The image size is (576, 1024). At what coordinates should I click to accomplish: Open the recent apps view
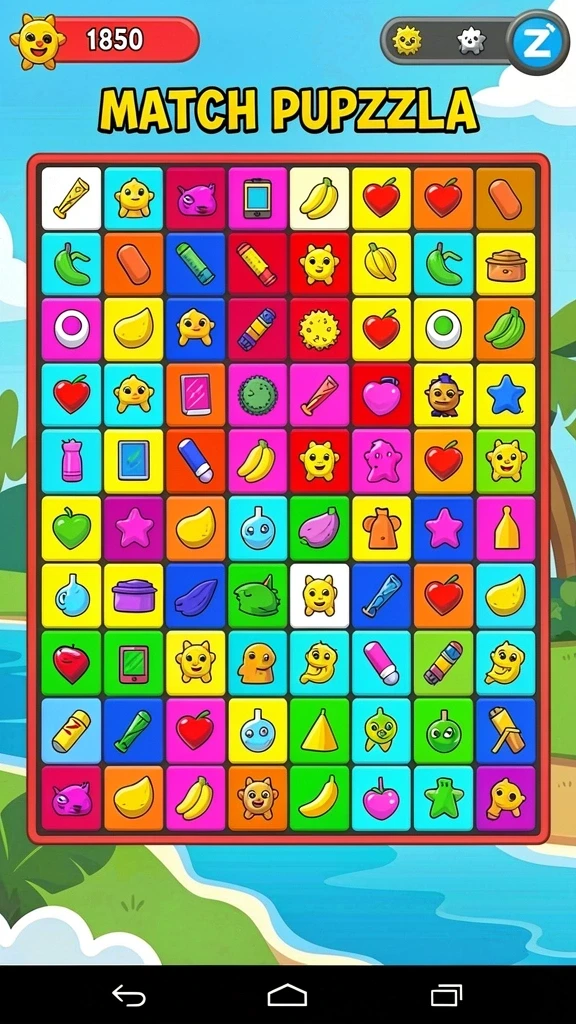(447, 995)
